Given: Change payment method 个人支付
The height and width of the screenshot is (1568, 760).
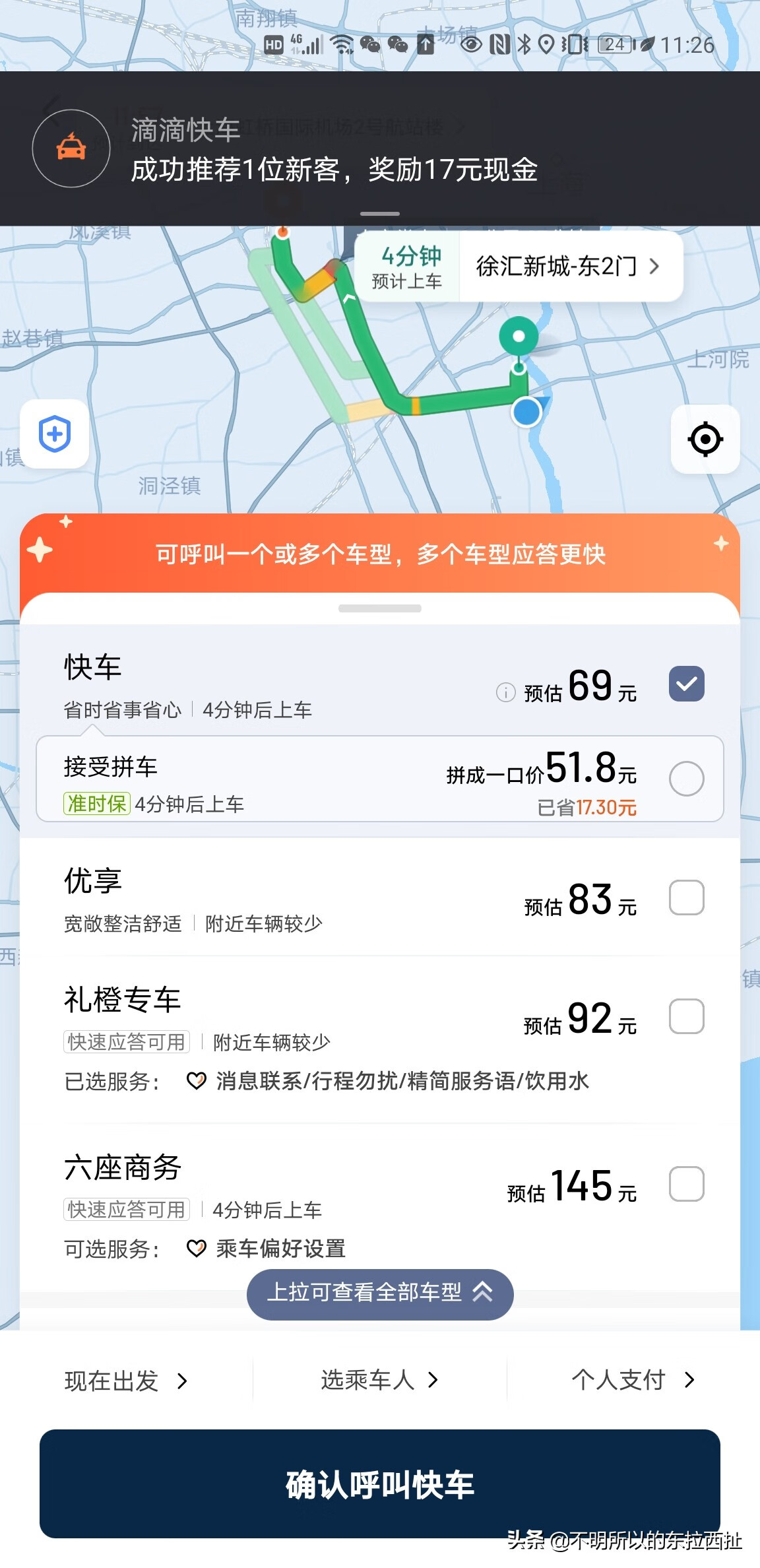Looking at the screenshot, I should tap(633, 1380).
